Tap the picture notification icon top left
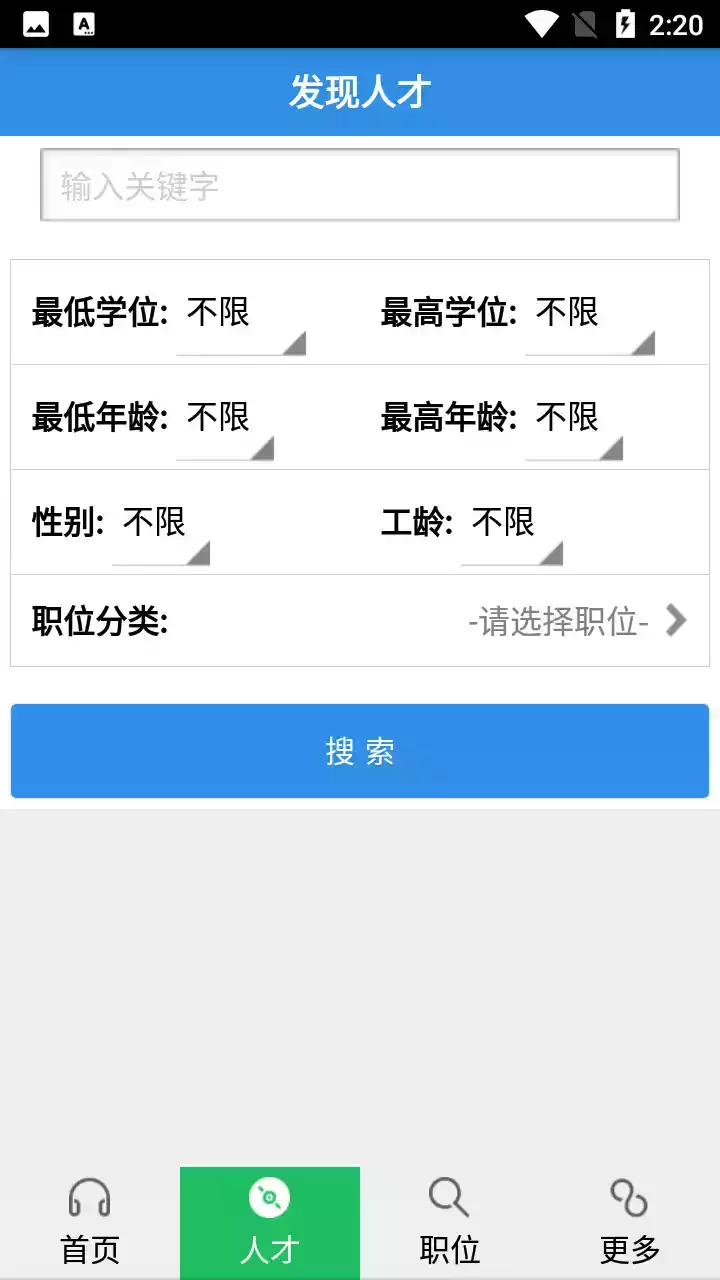The height and width of the screenshot is (1280, 720). point(34,22)
